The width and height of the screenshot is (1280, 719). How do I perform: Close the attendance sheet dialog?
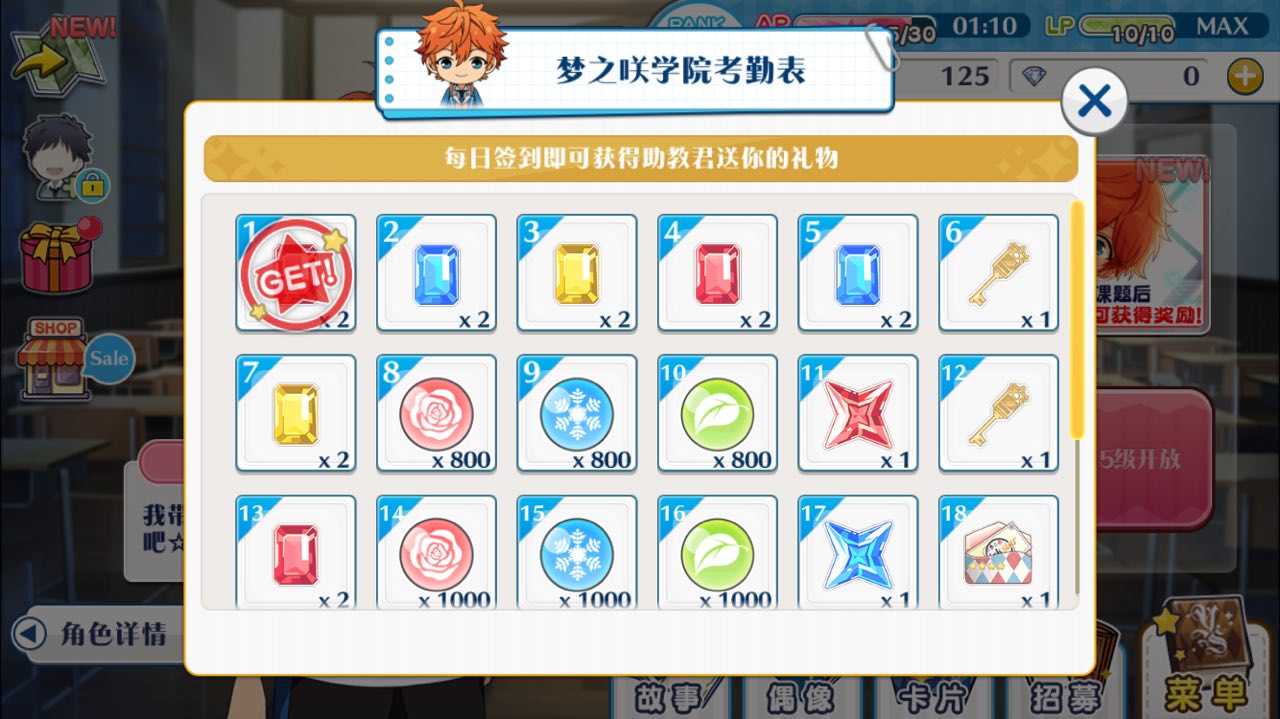pos(1094,101)
